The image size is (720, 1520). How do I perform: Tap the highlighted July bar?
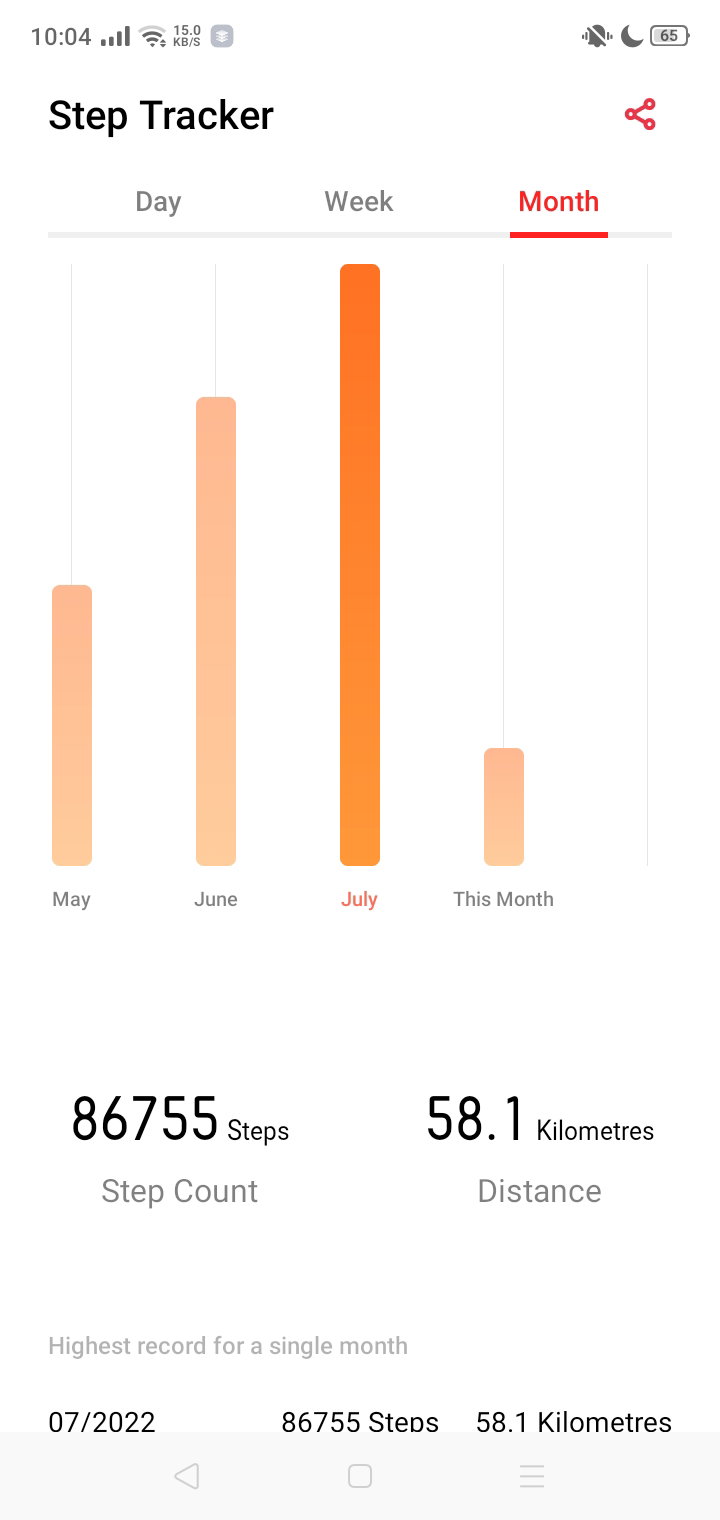click(360, 565)
